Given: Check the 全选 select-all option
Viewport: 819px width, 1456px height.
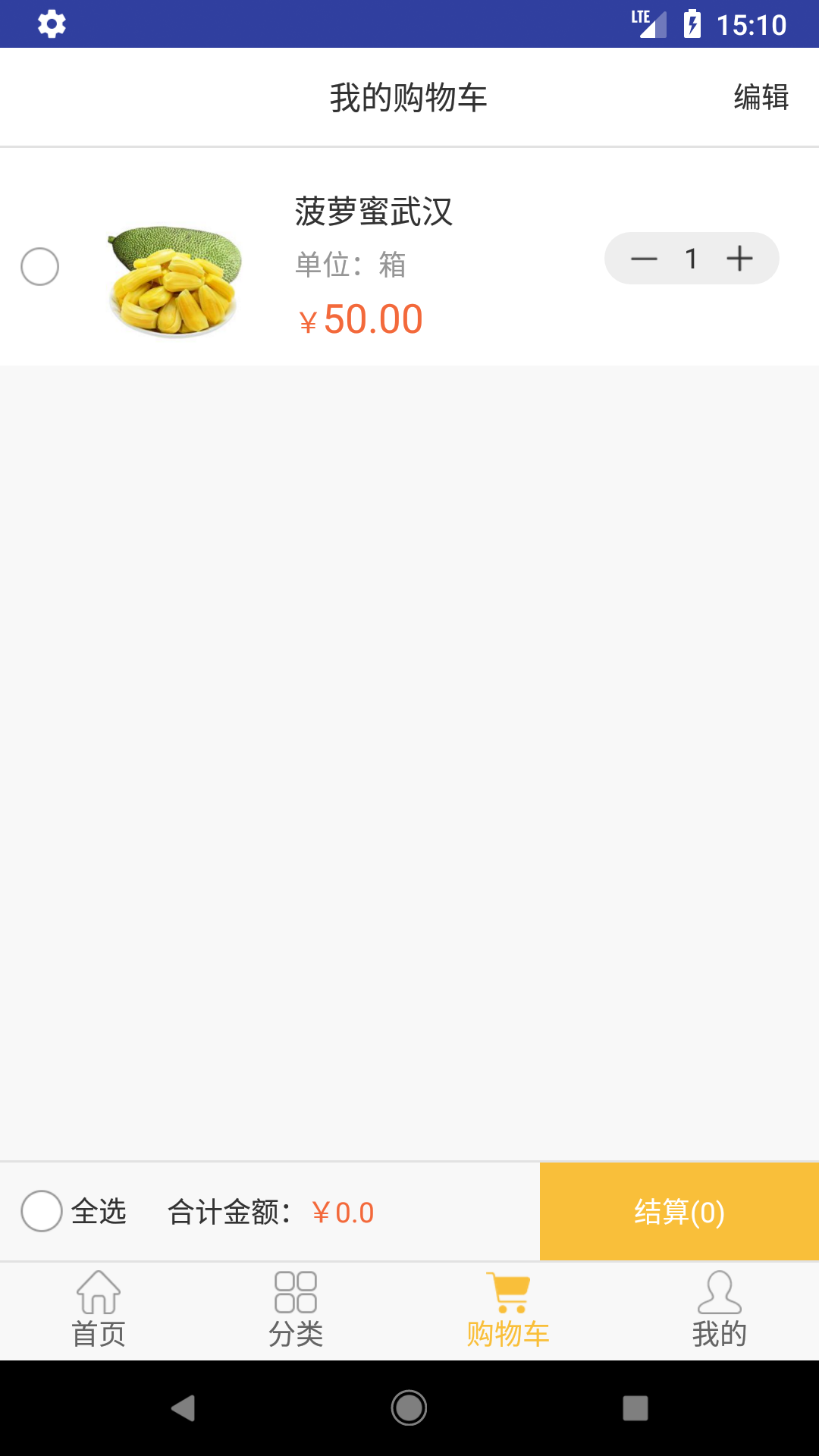Looking at the screenshot, I should tap(42, 1211).
